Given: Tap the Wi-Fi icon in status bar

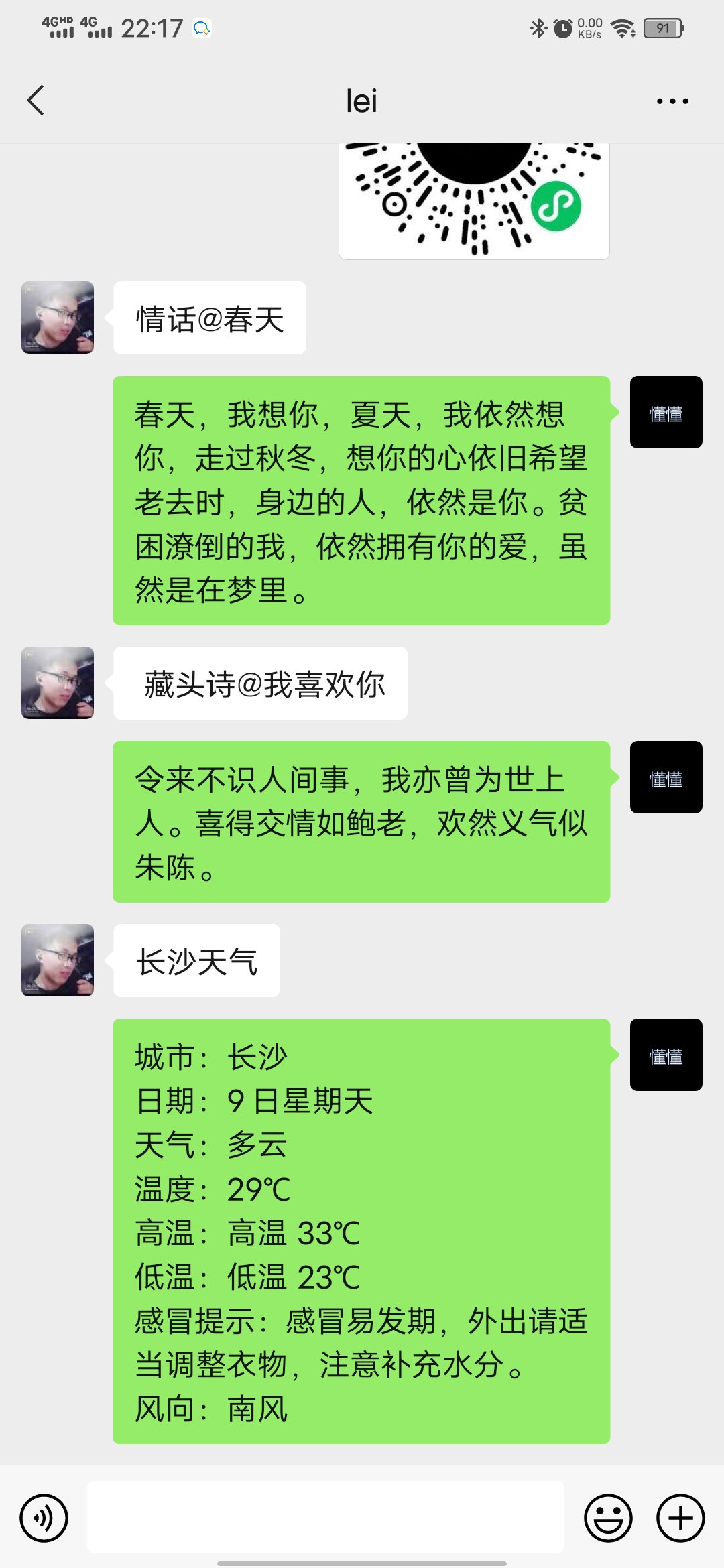Looking at the screenshot, I should (x=623, y=29).
